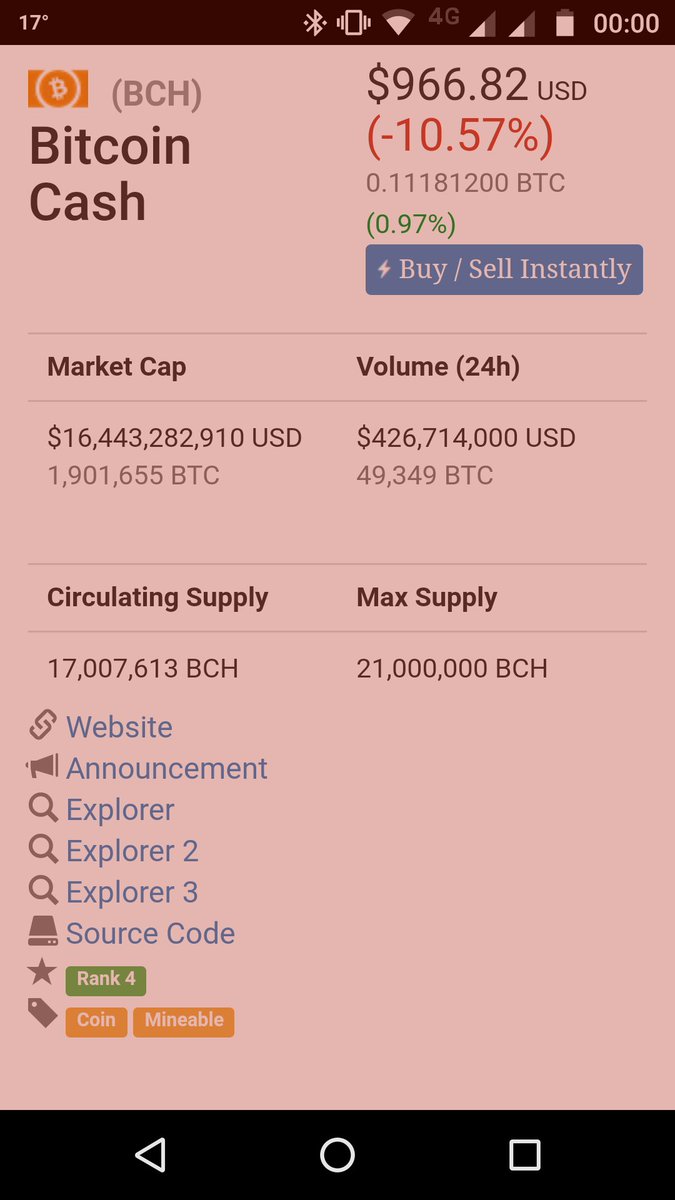The image size is (675, 1200).
Task: Open the Explorer 2 link
Action: click(x=132, y=850)
